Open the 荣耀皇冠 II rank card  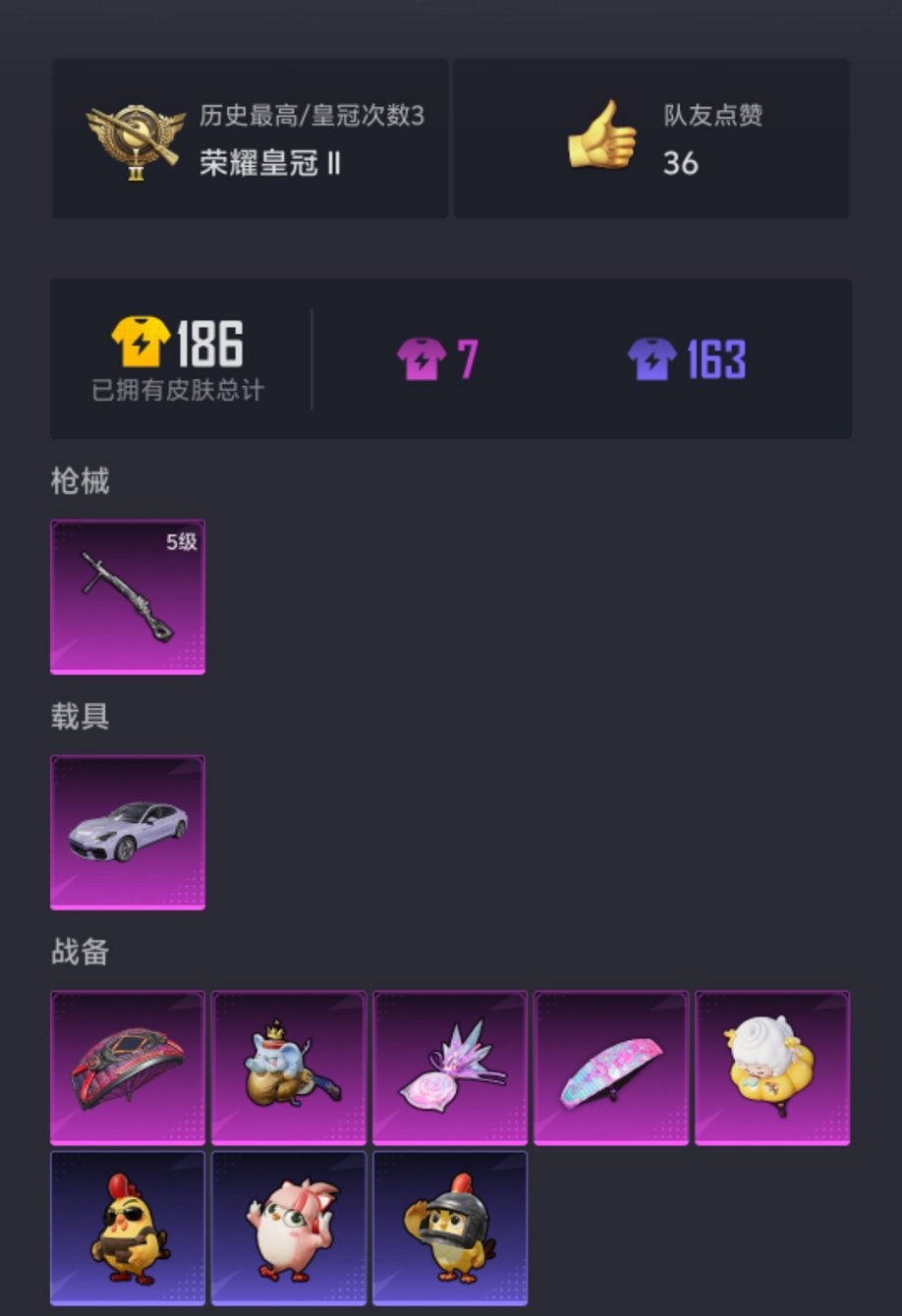pyautogui.click(x=251, y=138)
